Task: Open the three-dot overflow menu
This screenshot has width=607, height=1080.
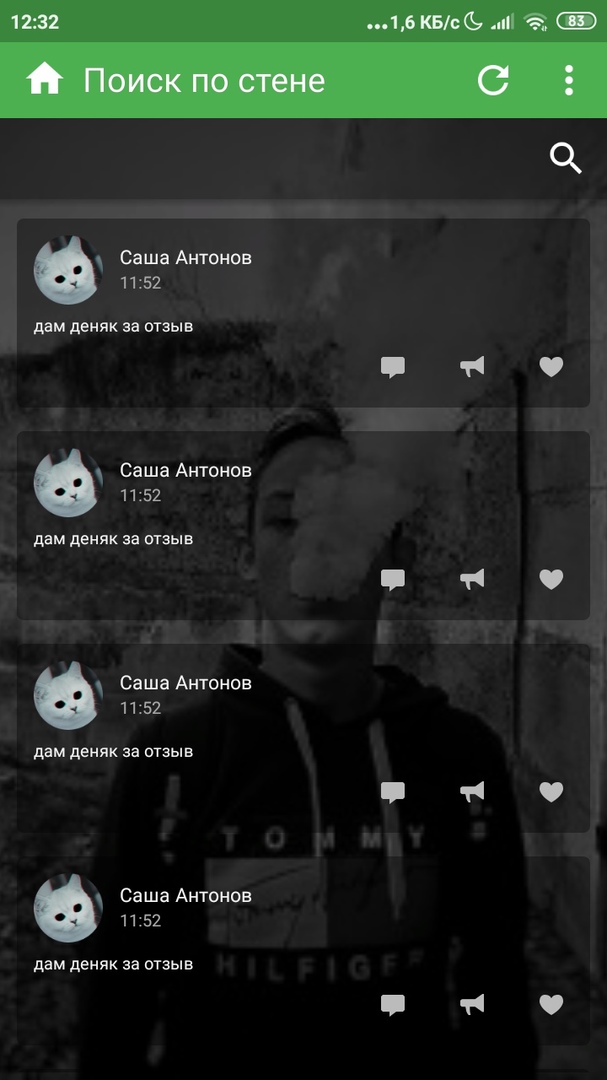Action: [568, 80]
